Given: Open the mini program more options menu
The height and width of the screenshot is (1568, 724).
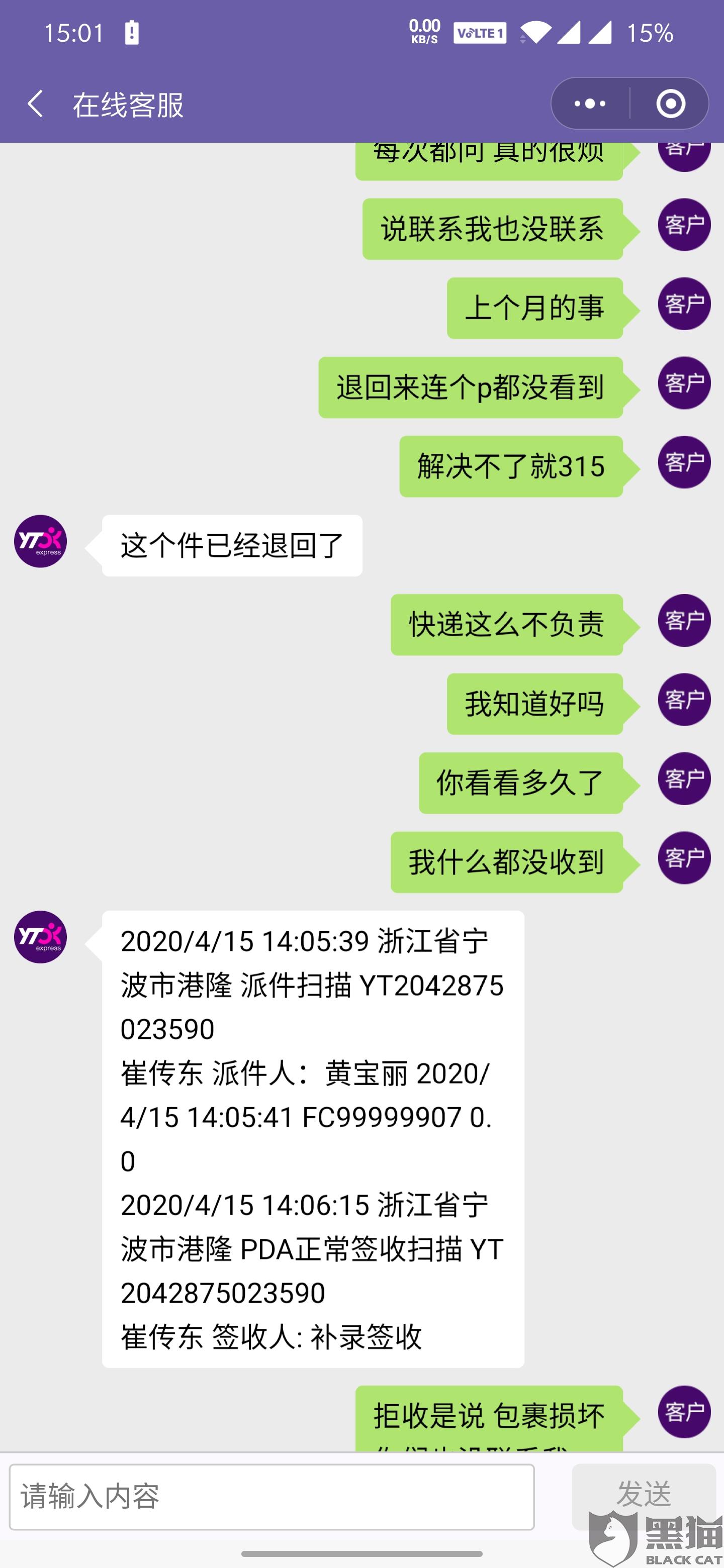Looking at the screenshot, I should pos(590,104).
